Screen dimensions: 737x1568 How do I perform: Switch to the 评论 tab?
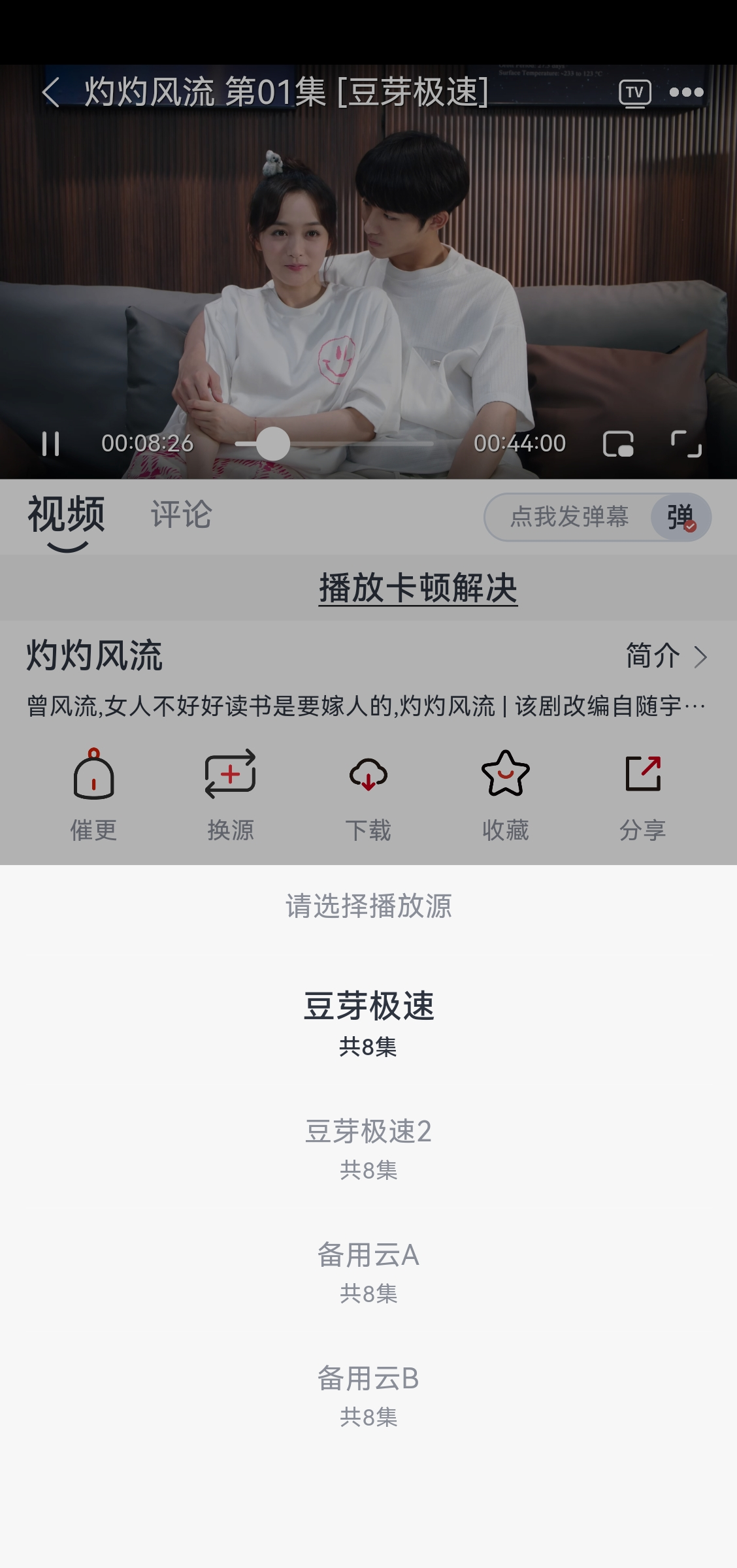tap(181, 515)
